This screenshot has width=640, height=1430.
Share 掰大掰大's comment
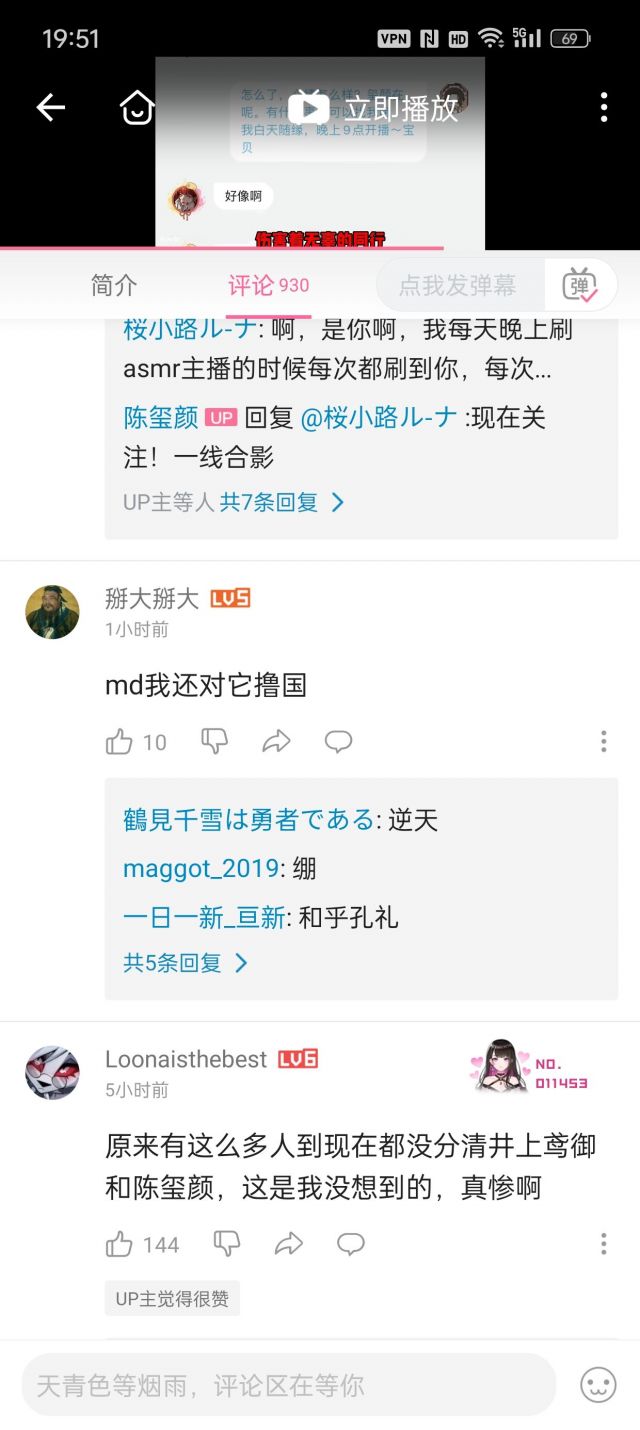pyautogui.click(x=276, y=741)
